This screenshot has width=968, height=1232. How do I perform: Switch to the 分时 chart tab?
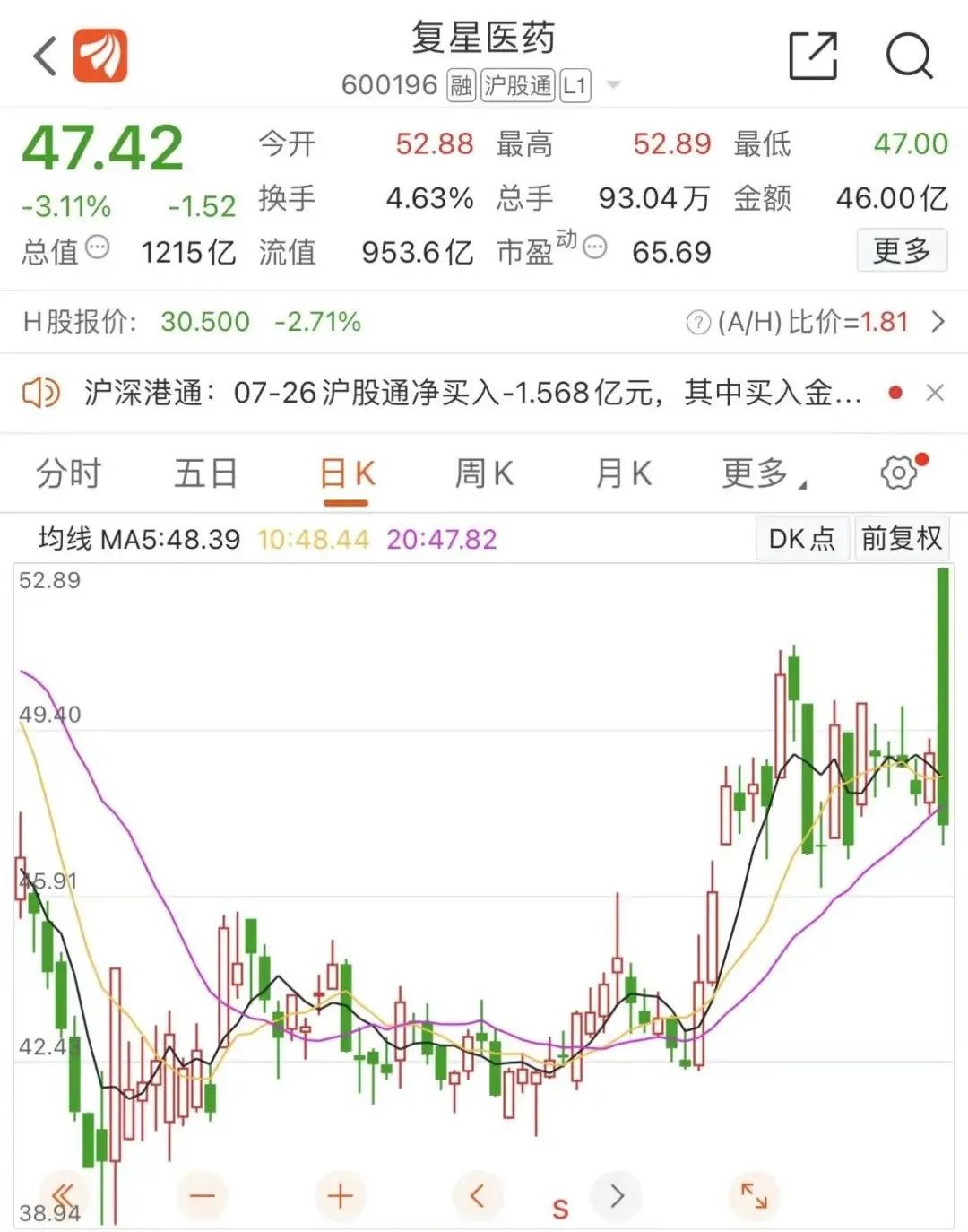(x=68, y=473)
